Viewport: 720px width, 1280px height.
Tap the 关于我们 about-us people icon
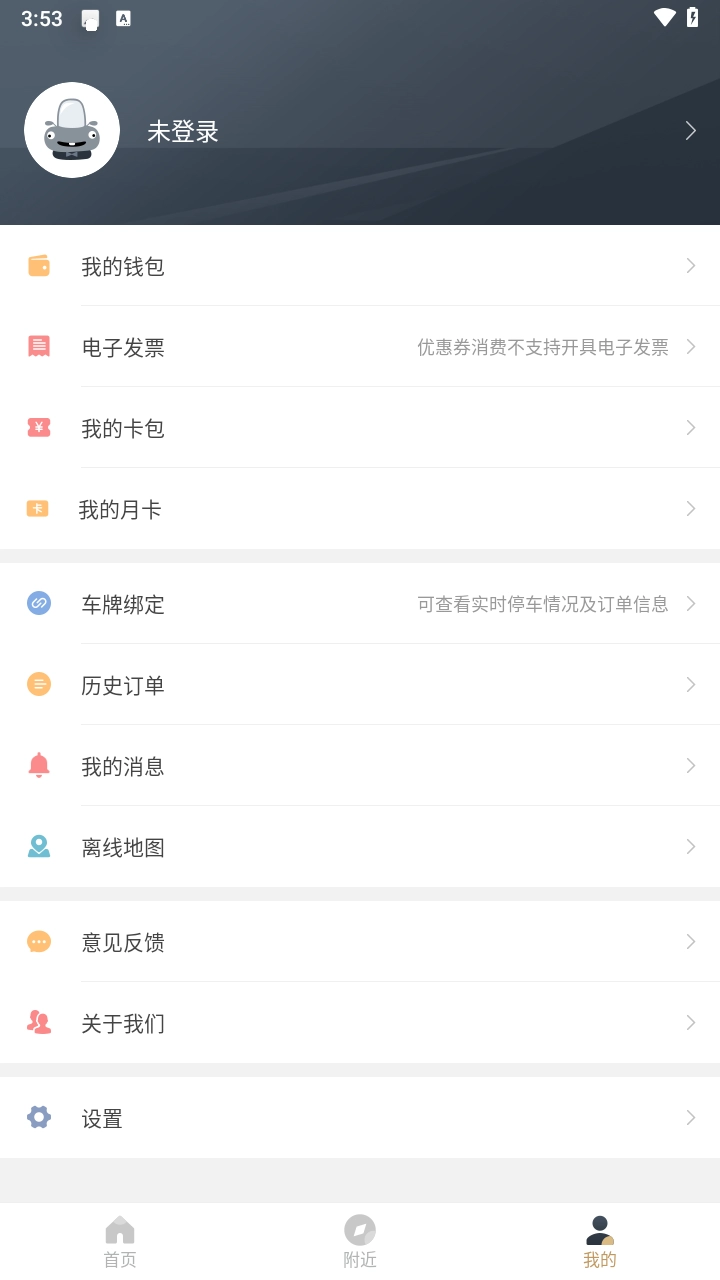pos(38,1023)
